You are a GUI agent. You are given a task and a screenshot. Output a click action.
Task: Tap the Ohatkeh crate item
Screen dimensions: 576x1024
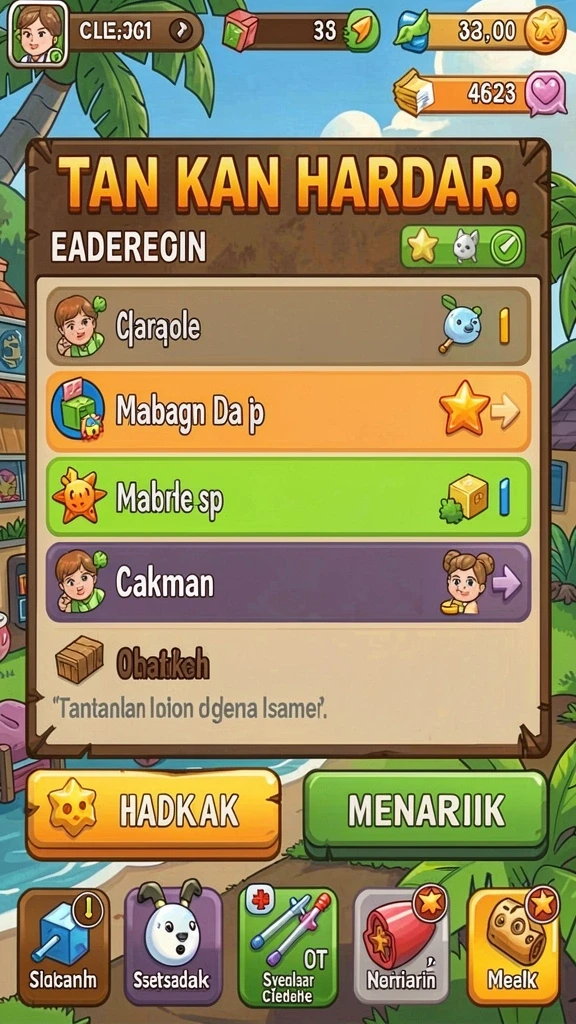point(79,660)
